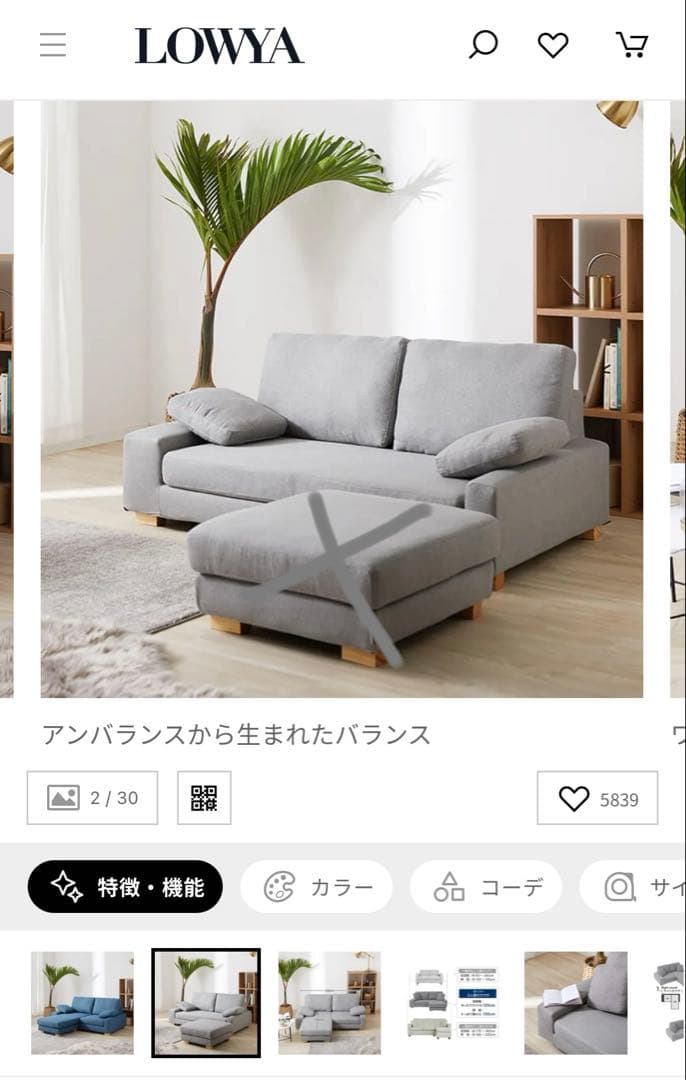Add the sofa to favorites (5839)
The height and width of the screenshot is (1080, 686).
[x=597, y=798]
